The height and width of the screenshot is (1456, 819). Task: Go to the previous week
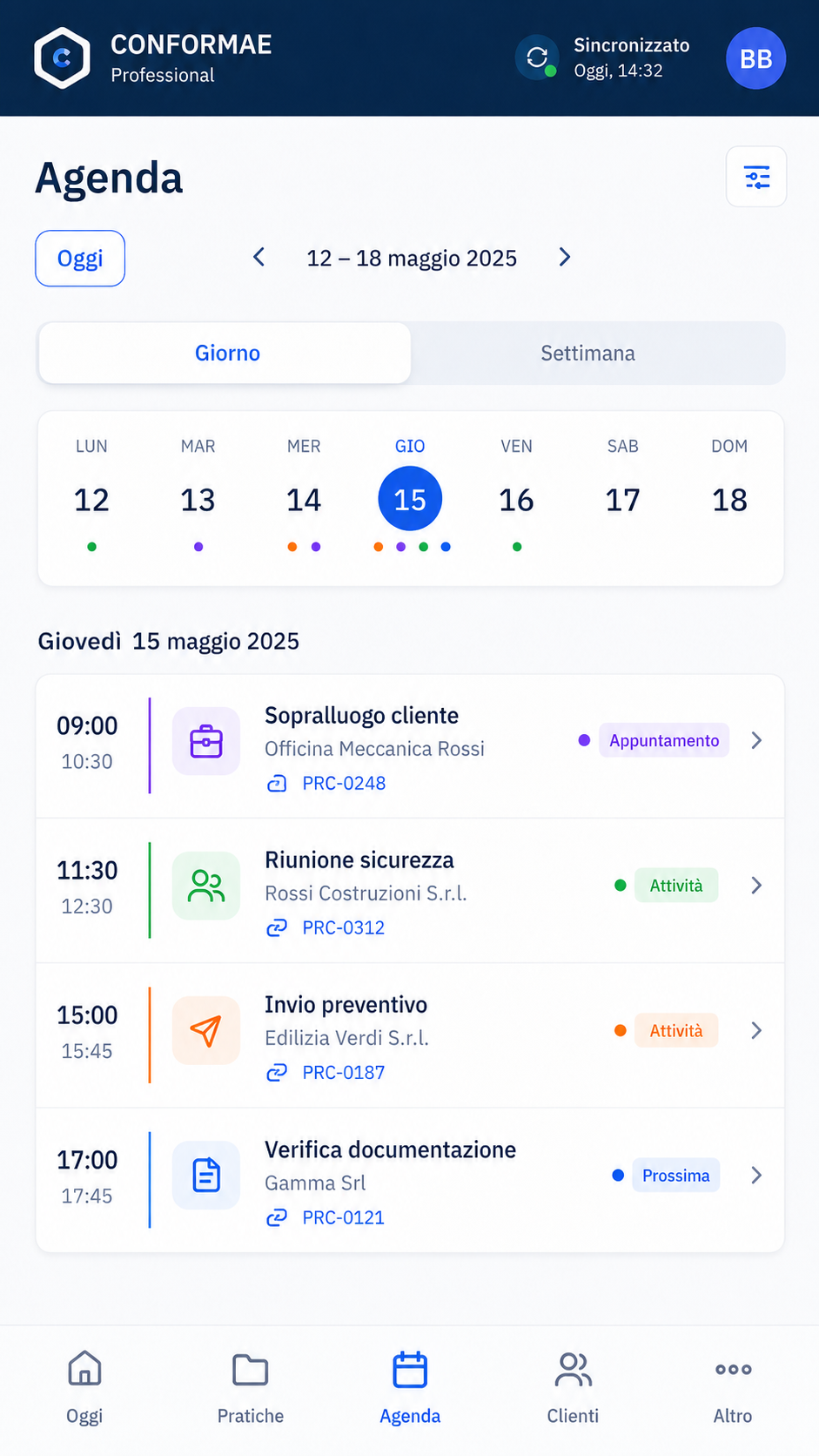[258, 257]
